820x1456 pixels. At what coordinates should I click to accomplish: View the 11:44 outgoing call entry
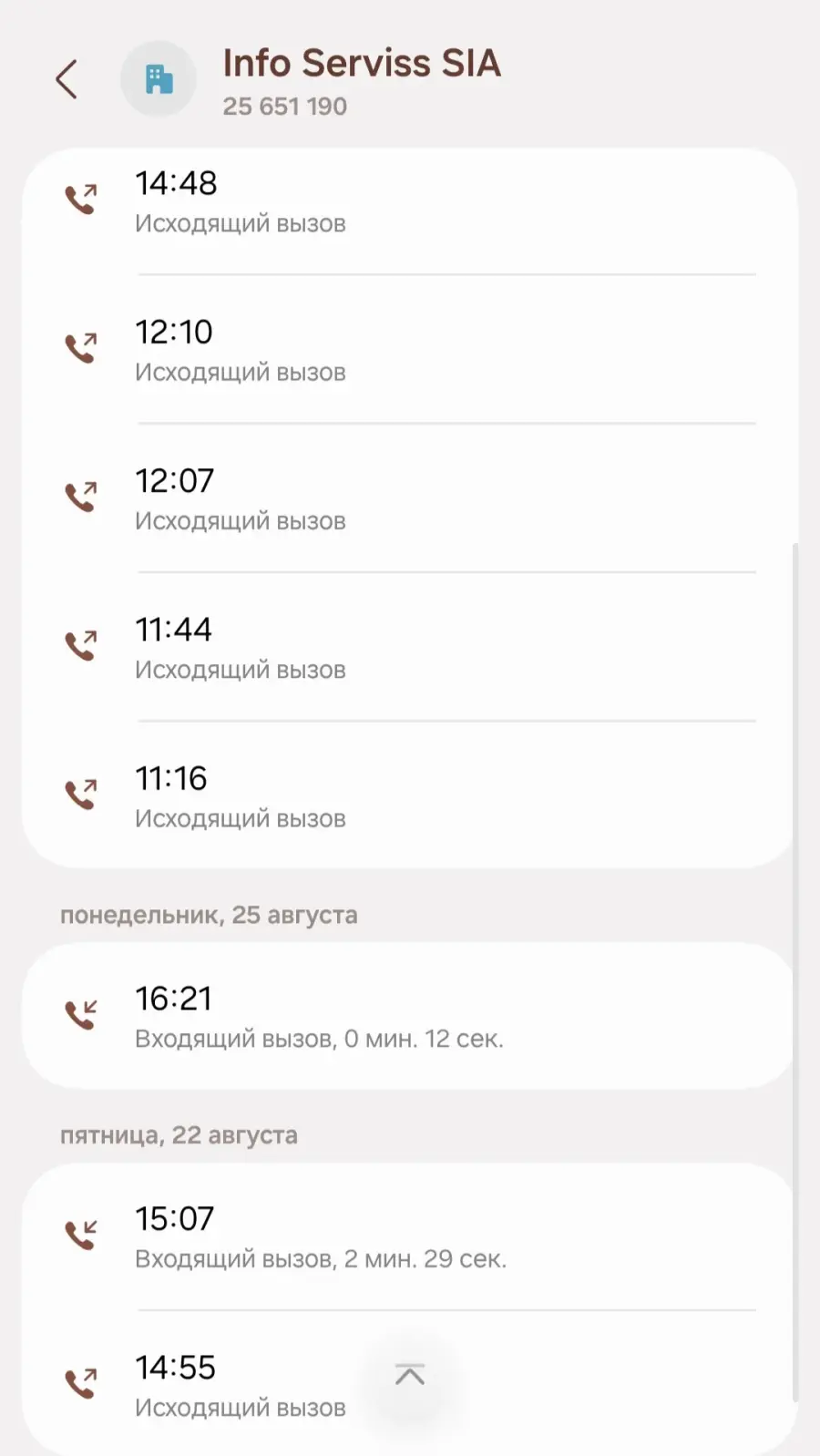tap(410, 648)
